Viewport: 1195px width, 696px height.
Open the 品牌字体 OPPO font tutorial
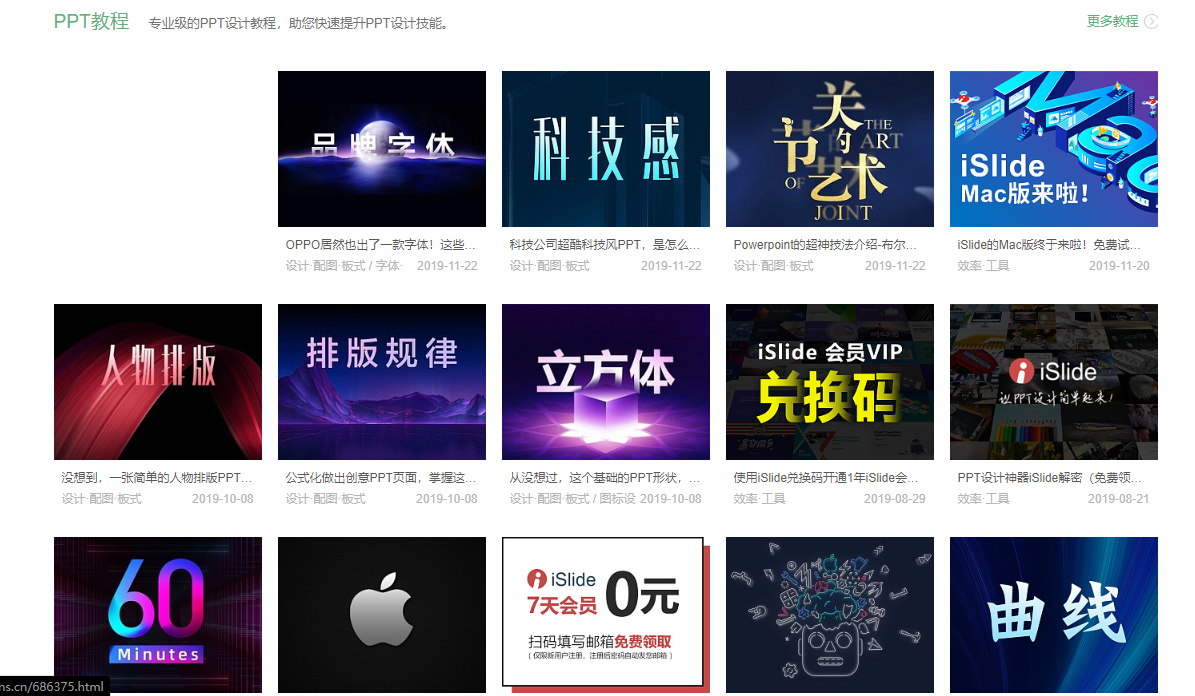(381, 149)
